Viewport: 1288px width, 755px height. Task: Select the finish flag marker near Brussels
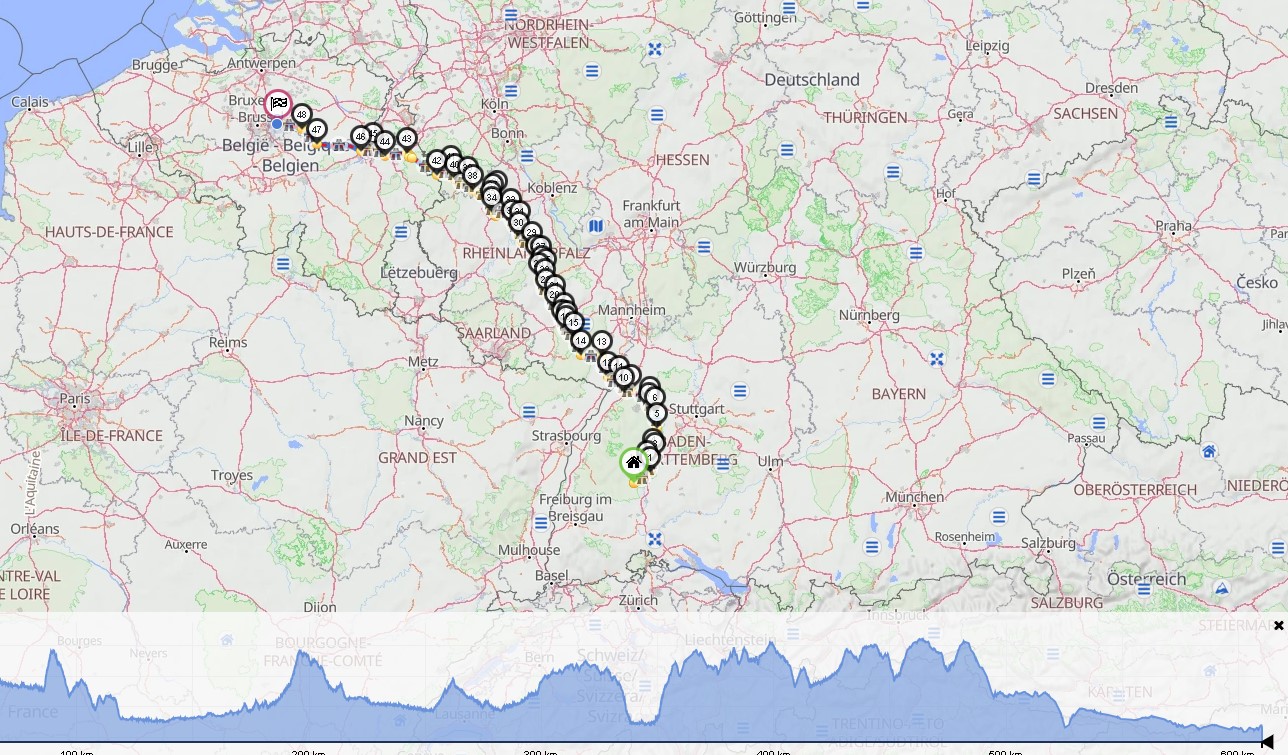click(x=279, y=103)
